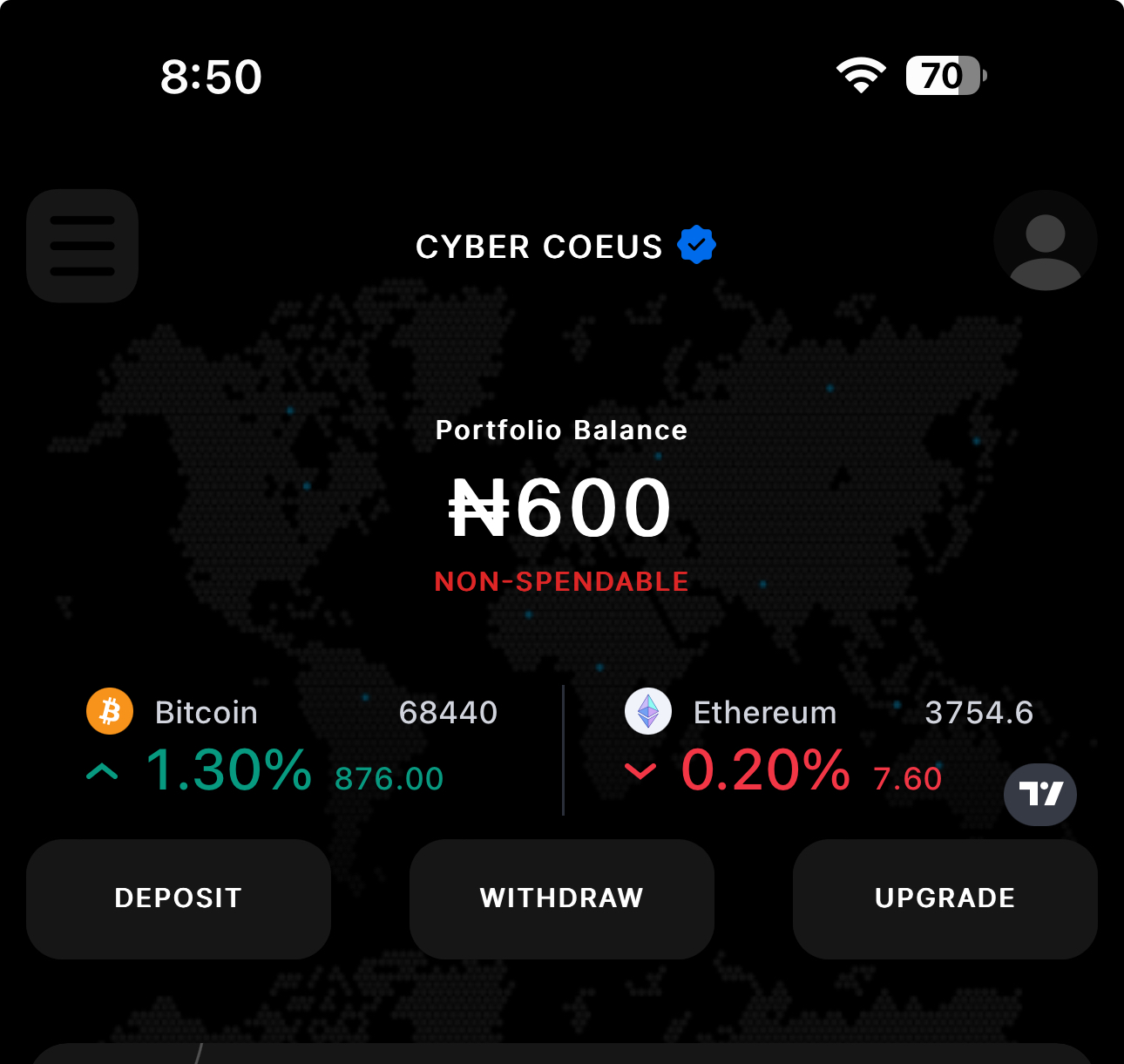Open the user profile avatar
The width and height of the screenshot is (1124, 1064).
coord(1045,243)
